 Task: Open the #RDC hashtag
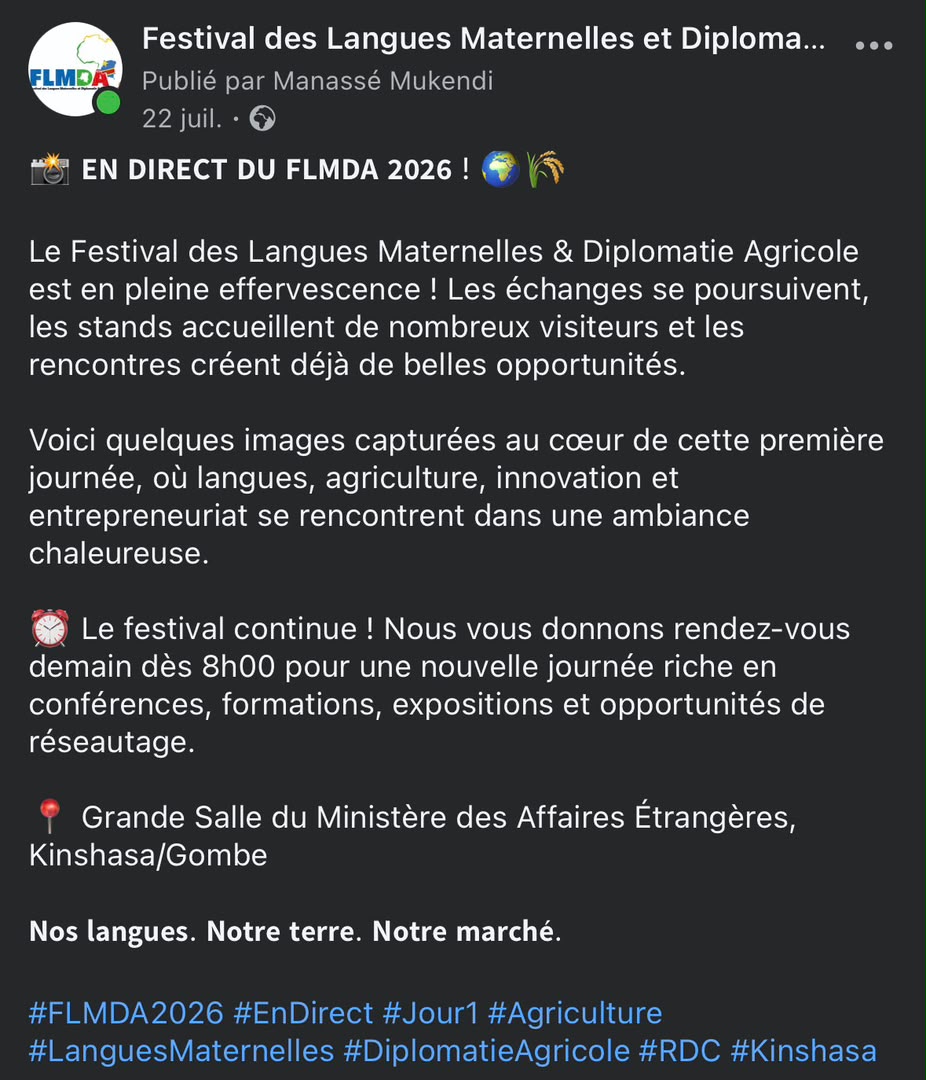click(679, 1051)
